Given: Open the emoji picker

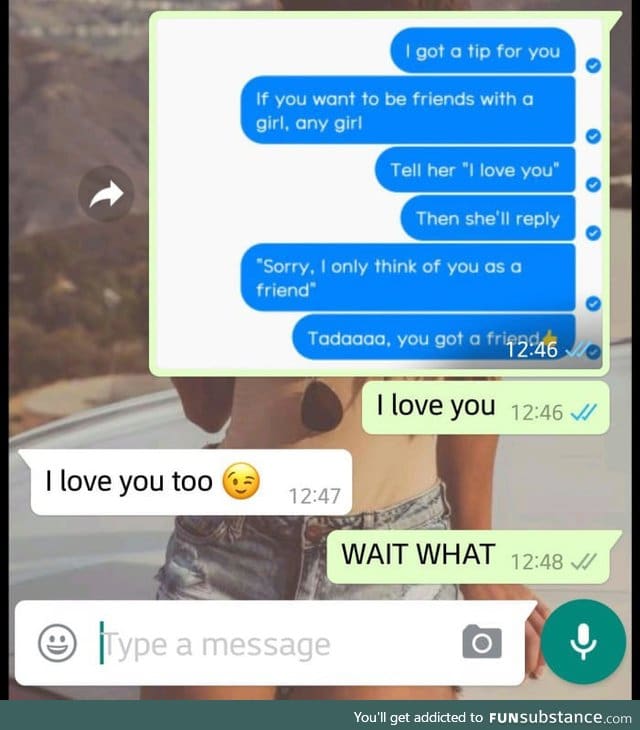Looking at the screenshot, I should click(x=57, y=642).
